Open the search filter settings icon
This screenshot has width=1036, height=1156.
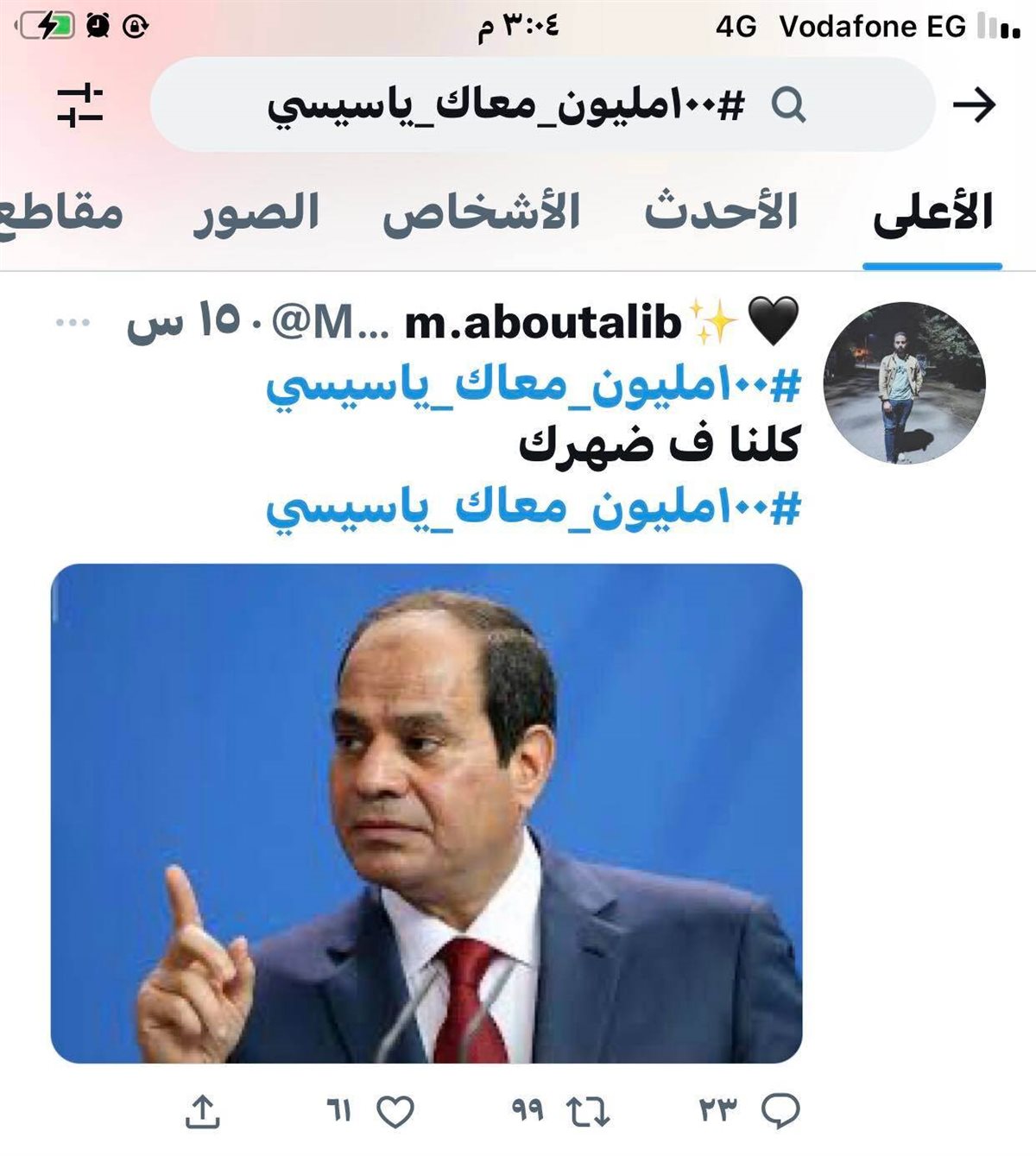click(79, 105)
